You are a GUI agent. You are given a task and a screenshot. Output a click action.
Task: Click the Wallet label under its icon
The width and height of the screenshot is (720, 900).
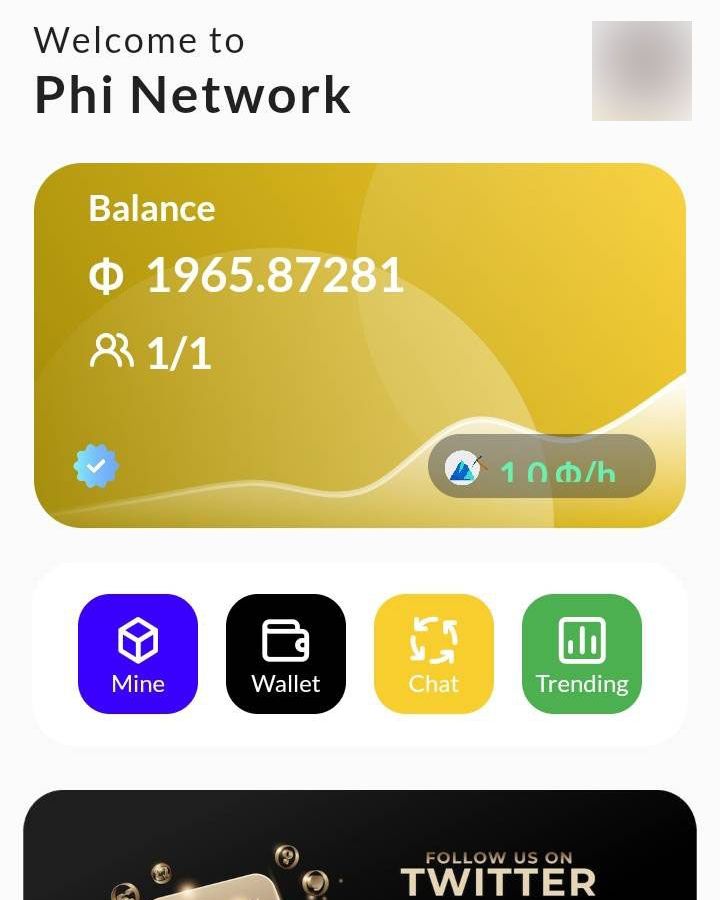point(285,684)
